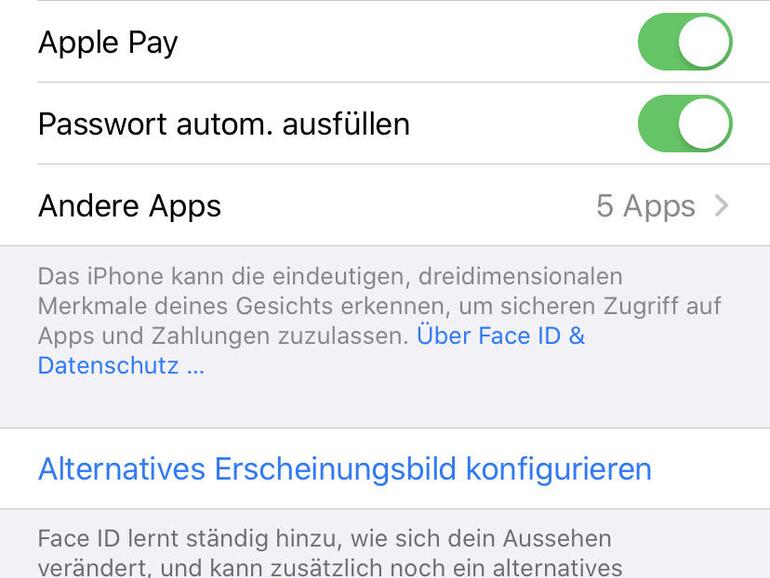The height and width of the screenshot is (578, 770).
Task: Open the Über Face ID & Datenschutz link
Action: tap(500, 336)
